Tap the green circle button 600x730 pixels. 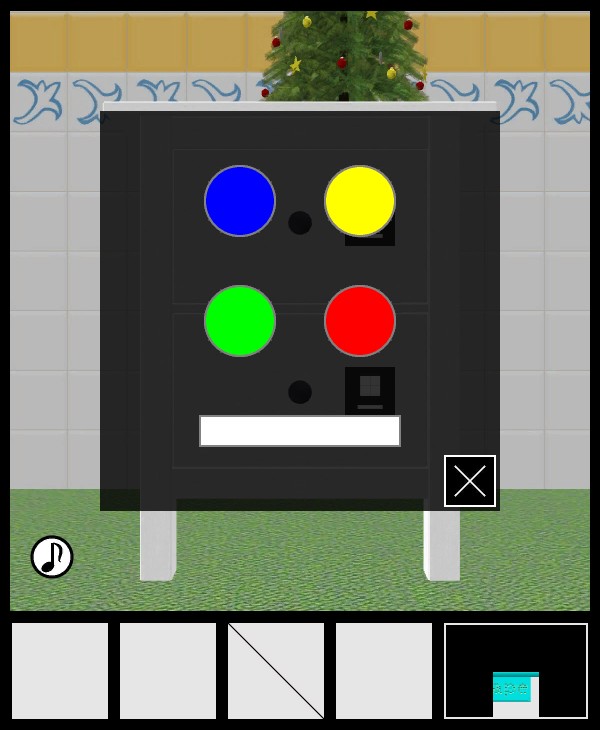(240, 321)
